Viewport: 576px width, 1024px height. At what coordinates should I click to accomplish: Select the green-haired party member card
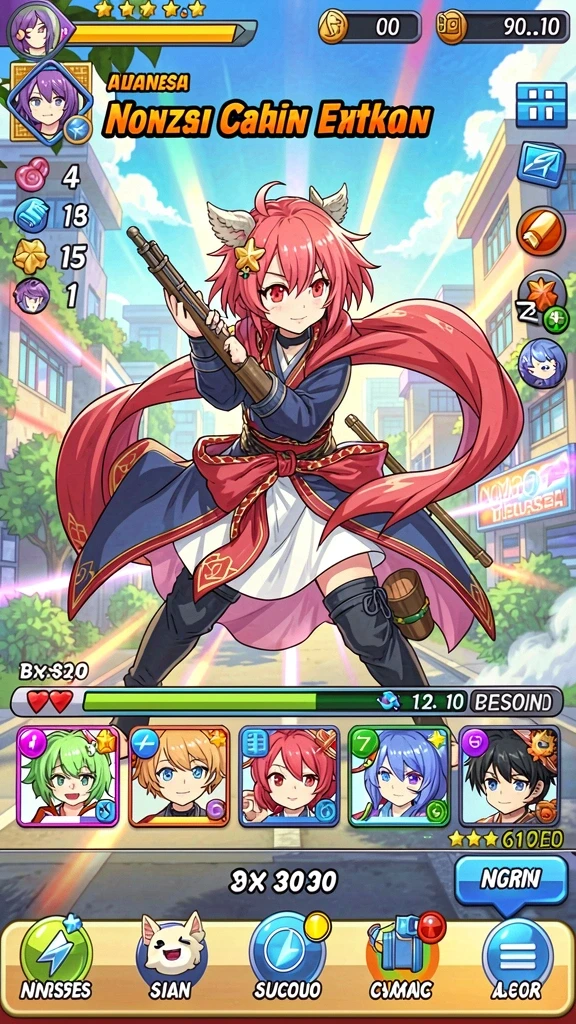pyautogui.click(x=68, y=776)
